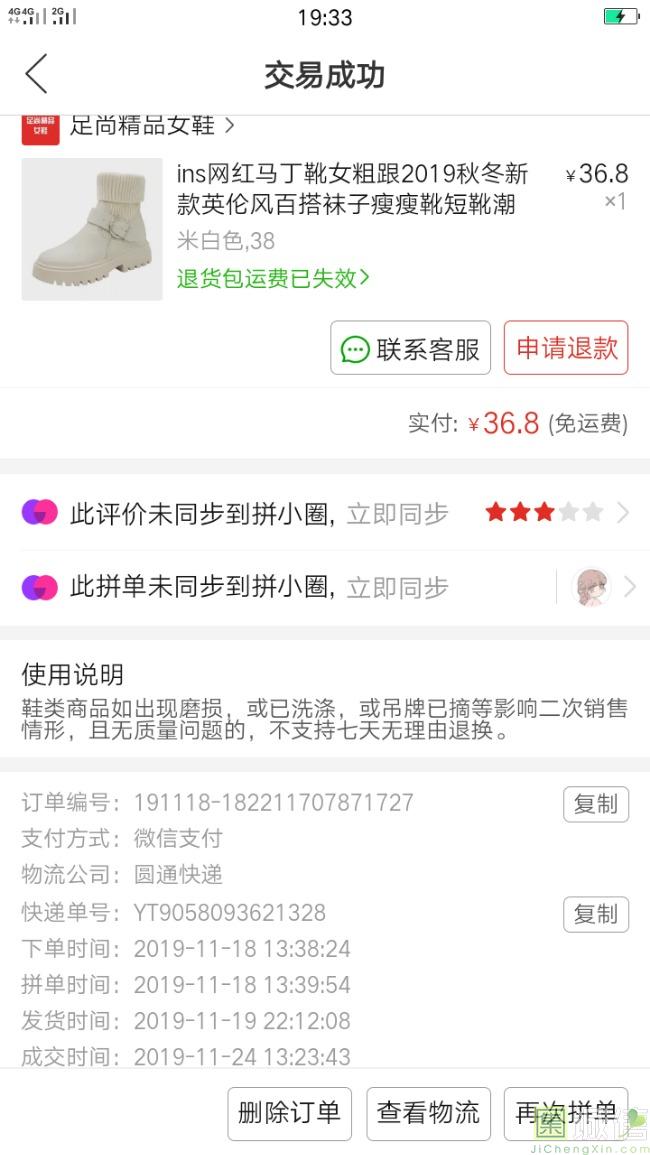The width and height of the screenshot is (650, 1155).
Task: Open the three-star review sync row
Action: 325,514
